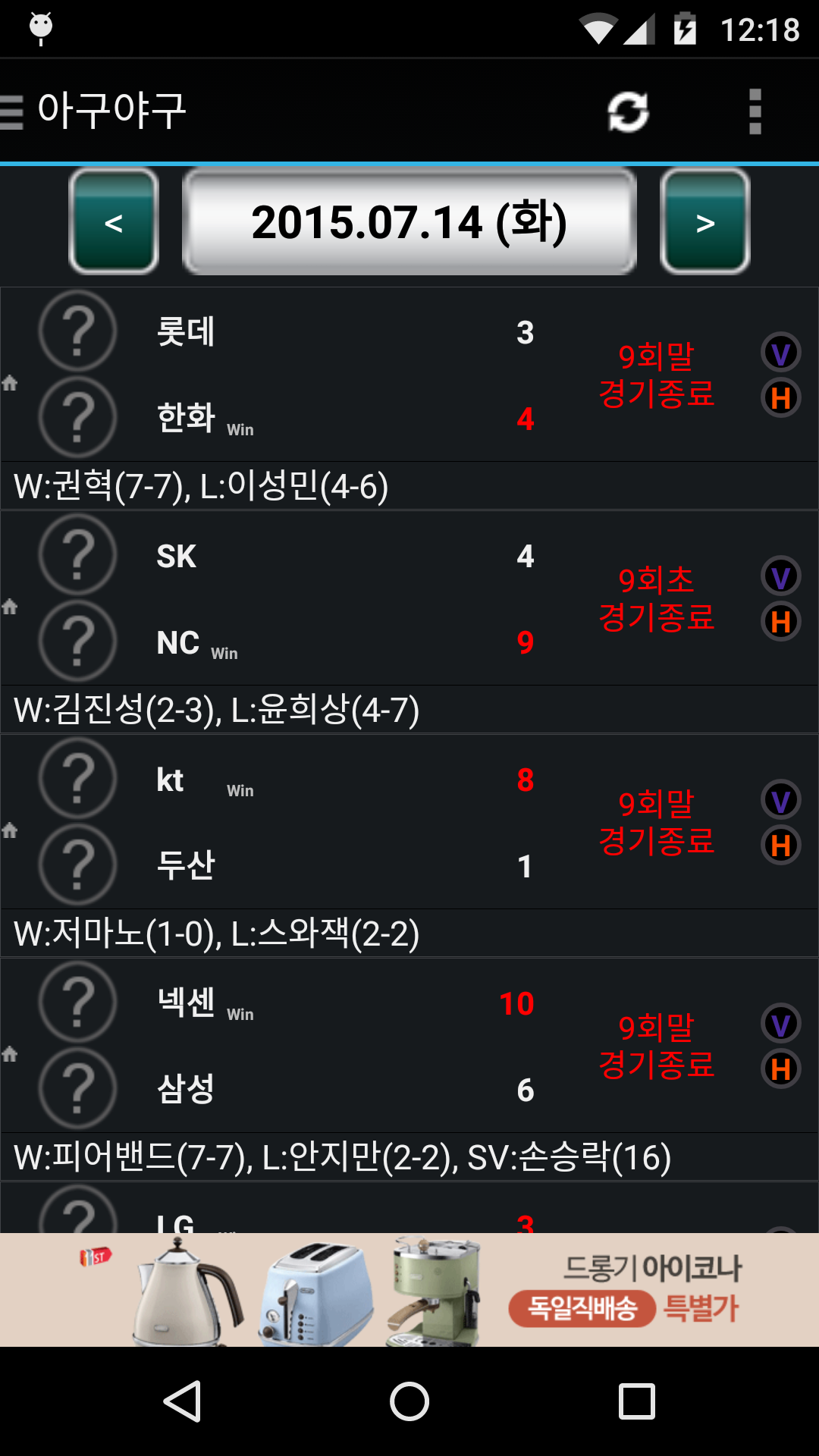Open the 넥센 vs 삼성 game details
Viewport: 819px width, 1456px height.
[x=341, y=1046]
